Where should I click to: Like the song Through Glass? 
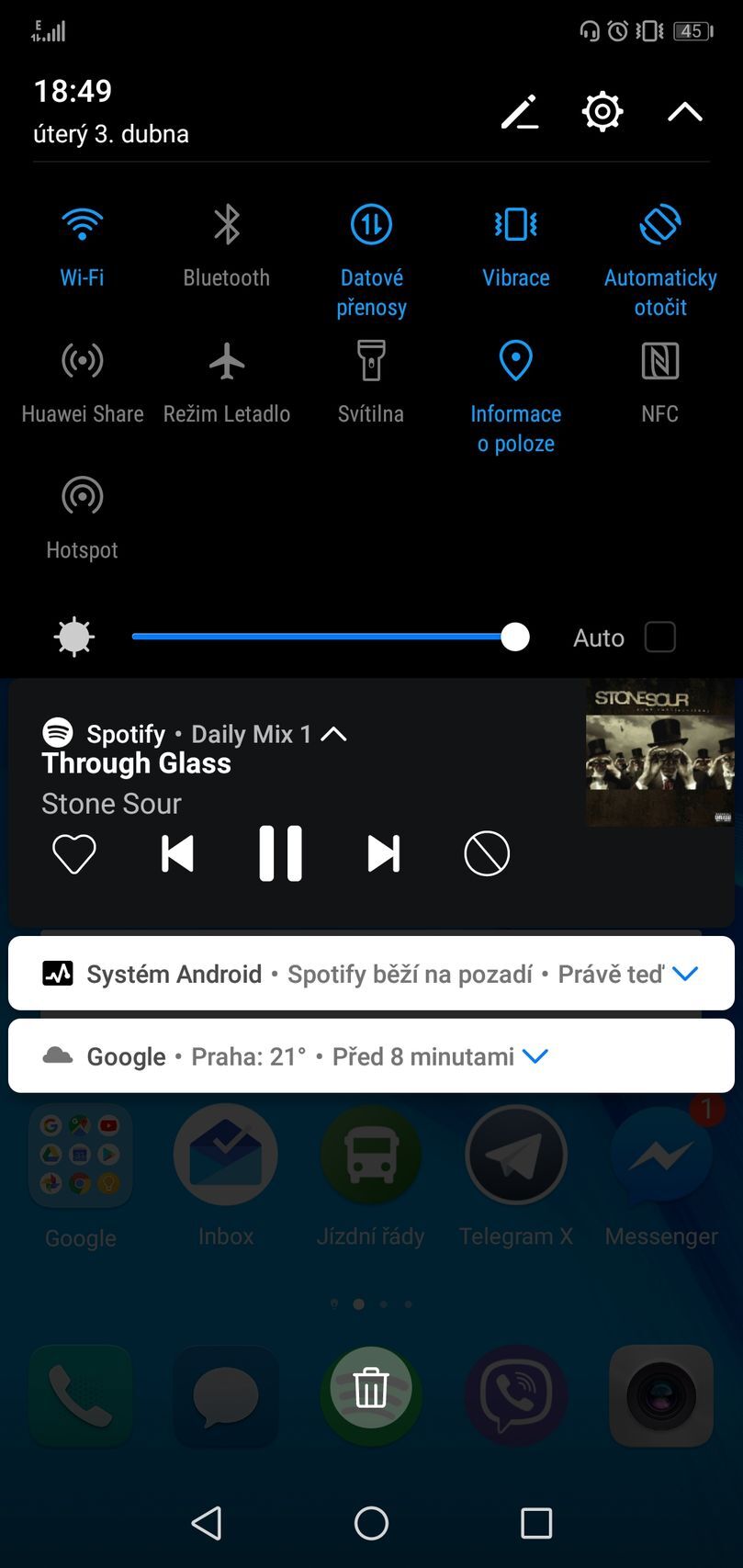(x=73, y=852)
